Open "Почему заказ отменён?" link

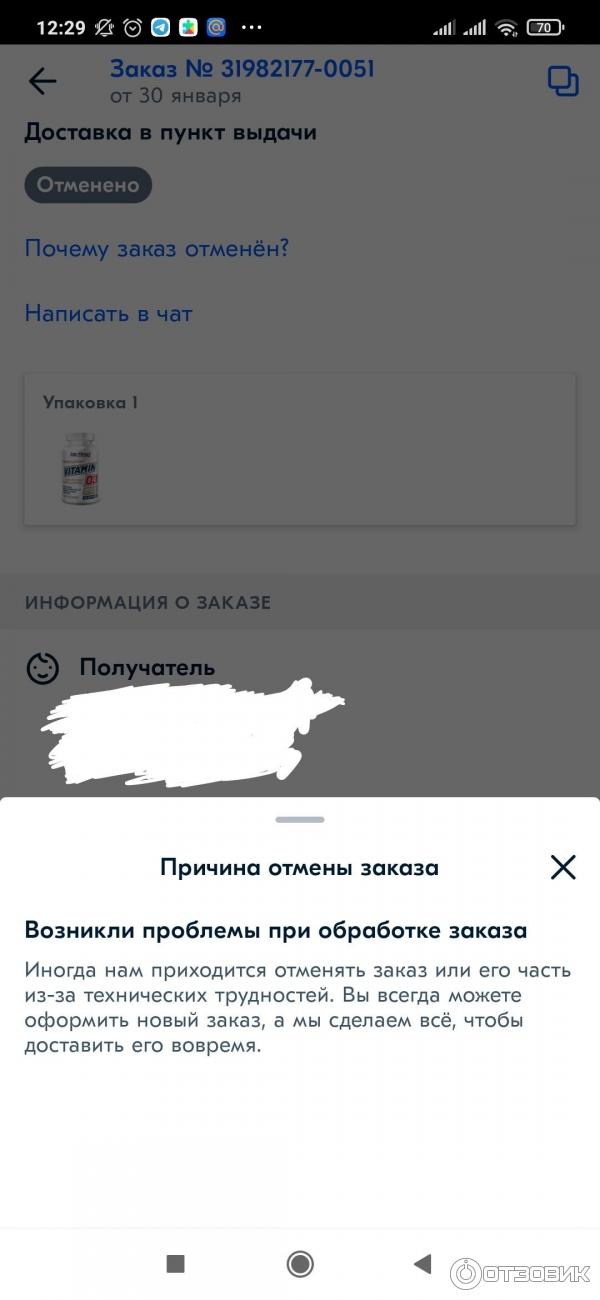pyautogui.click(x=156, y=248)
